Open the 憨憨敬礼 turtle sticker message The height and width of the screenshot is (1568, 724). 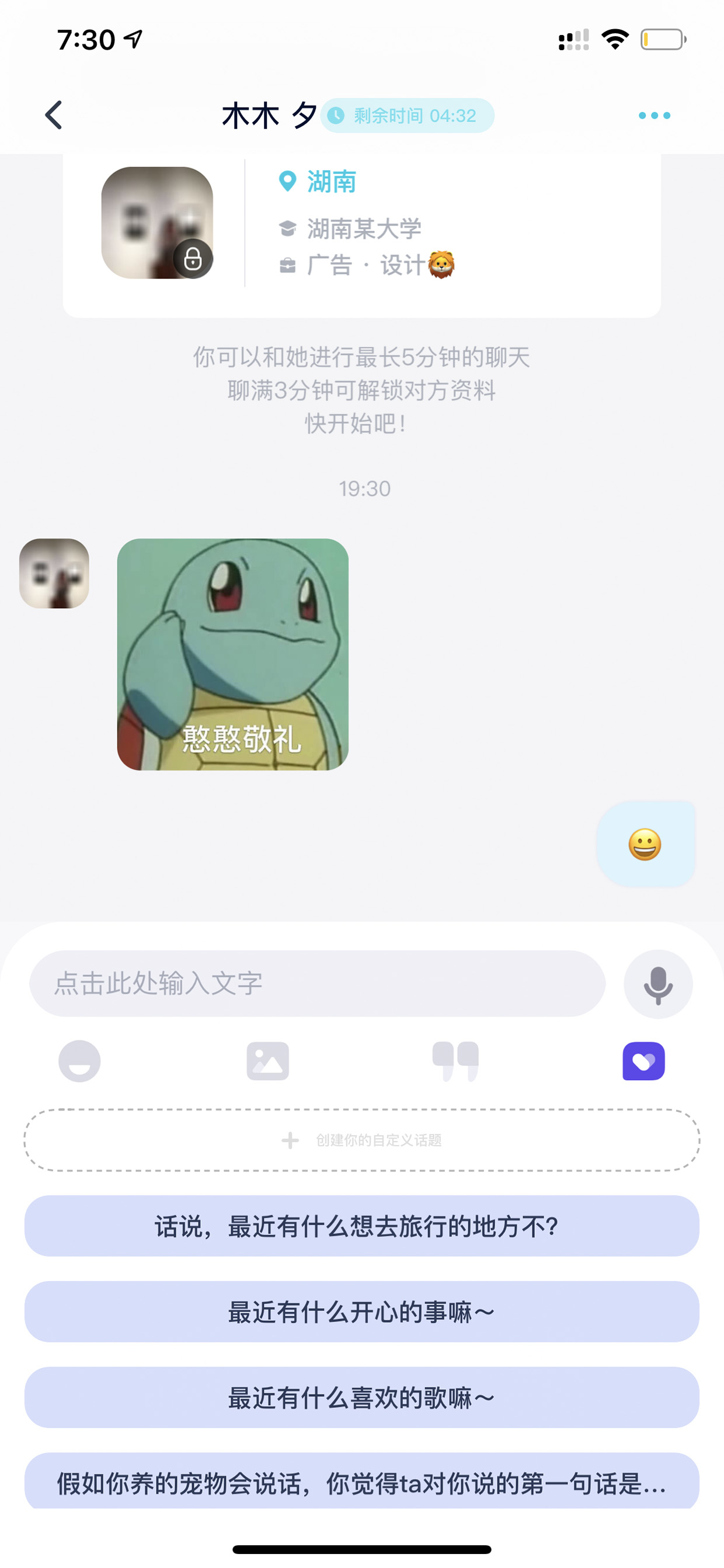click(232, 654)
